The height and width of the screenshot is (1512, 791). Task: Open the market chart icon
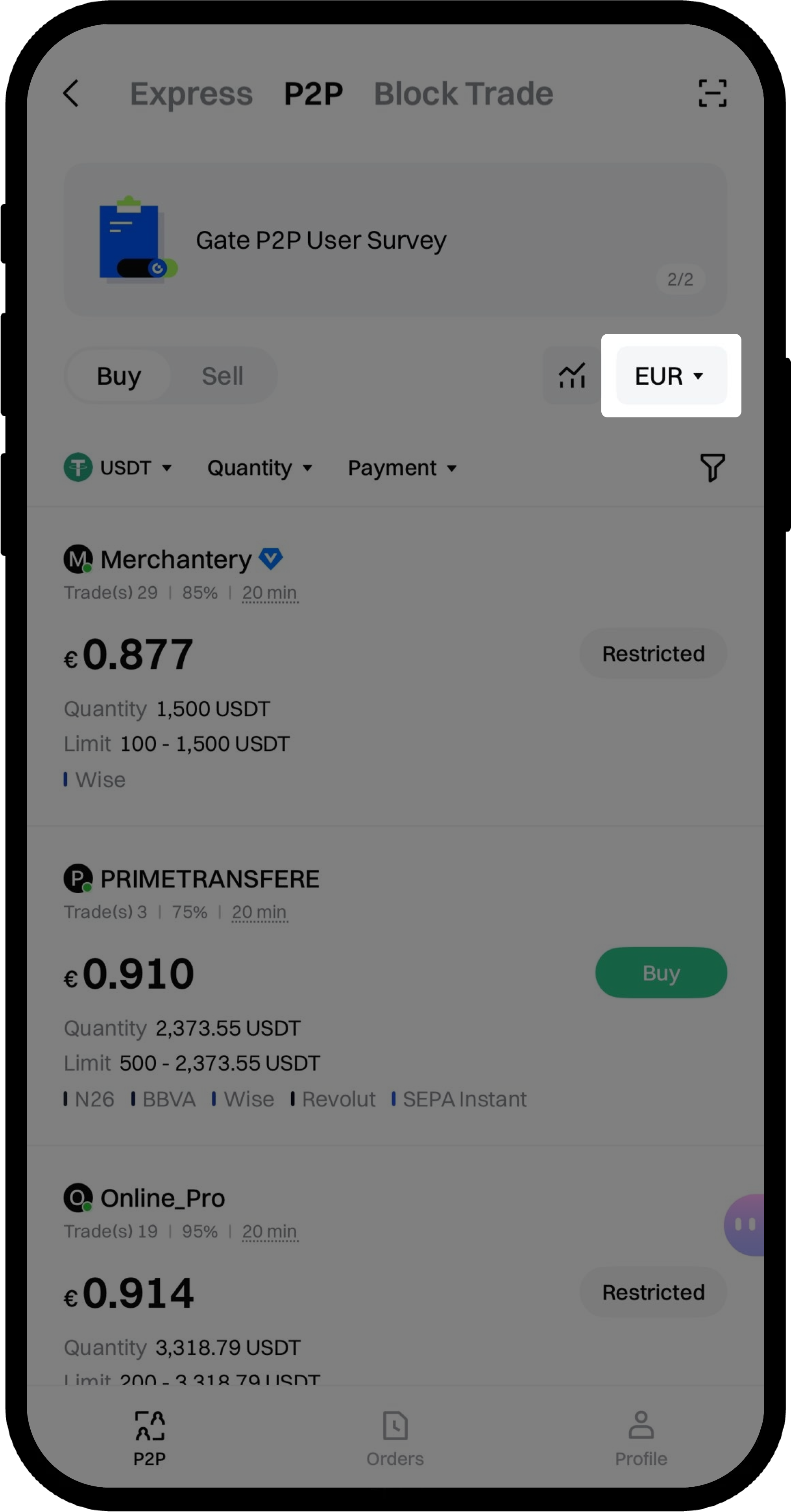point(571,376)
